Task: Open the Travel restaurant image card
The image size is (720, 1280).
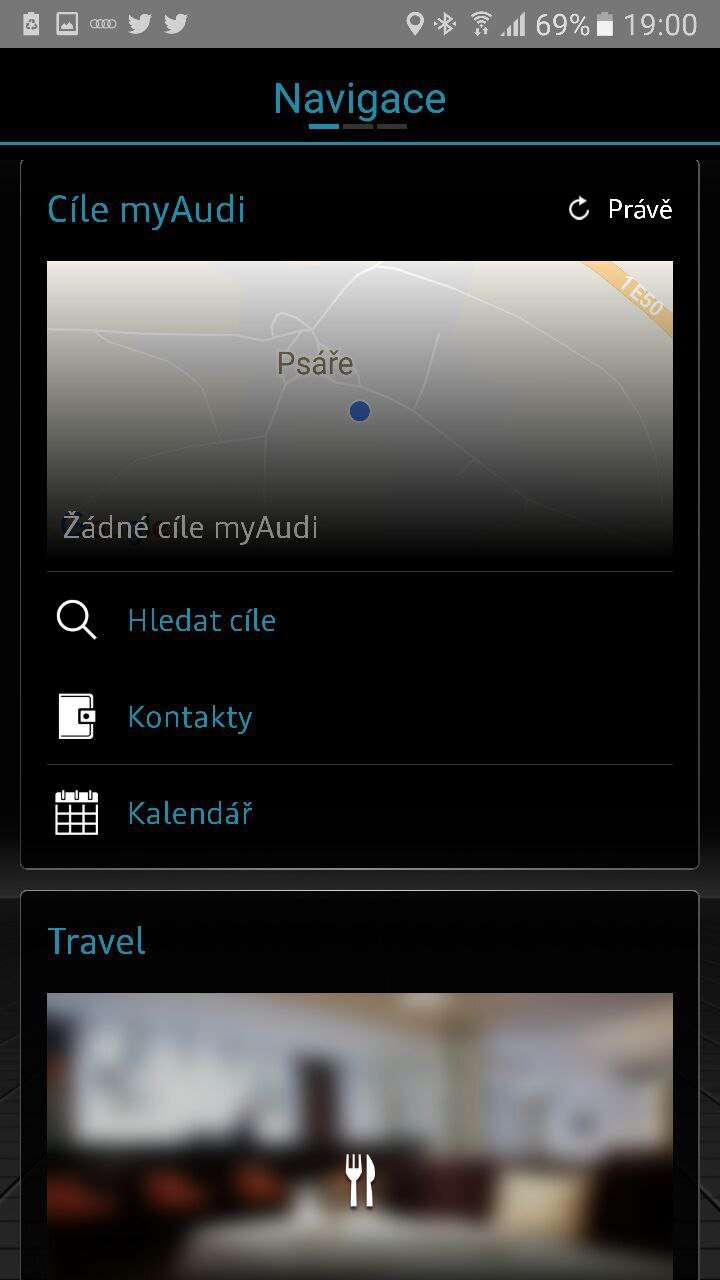Action: point(360,1135)
